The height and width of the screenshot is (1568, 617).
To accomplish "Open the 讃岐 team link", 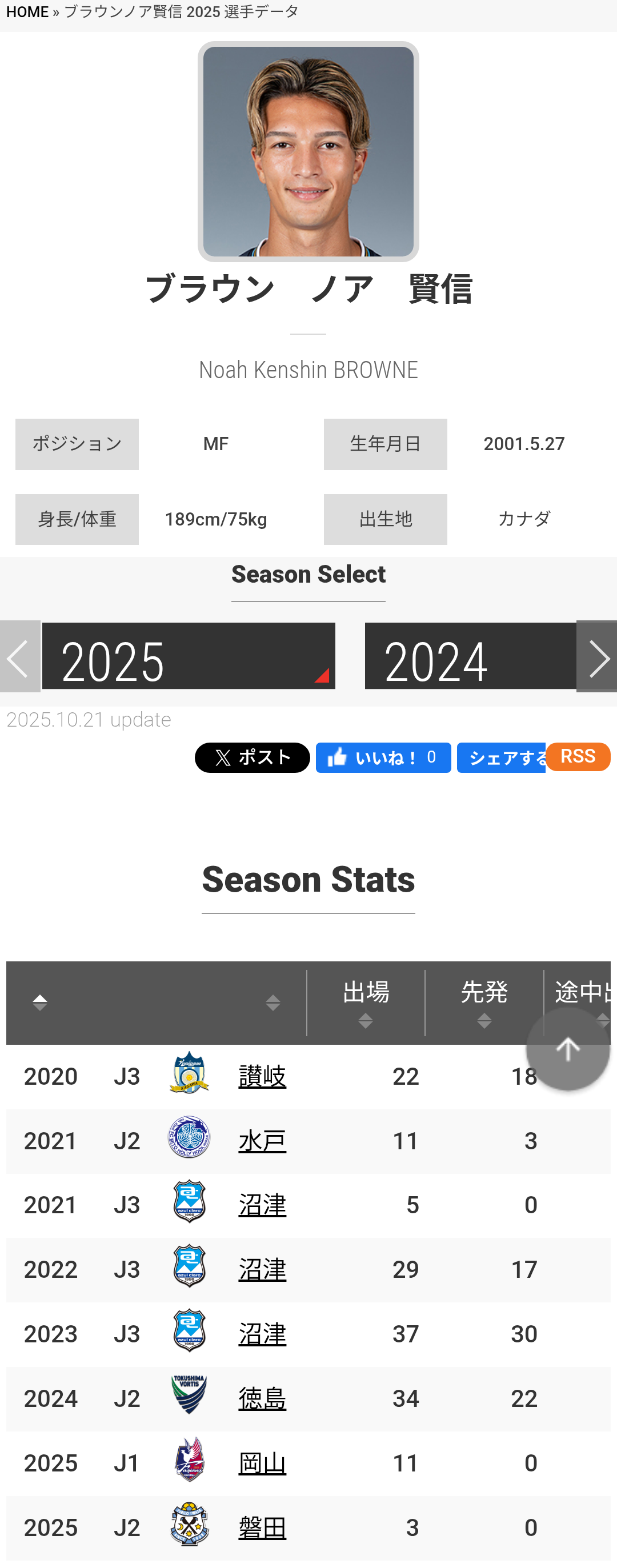I will (262, 1076).
